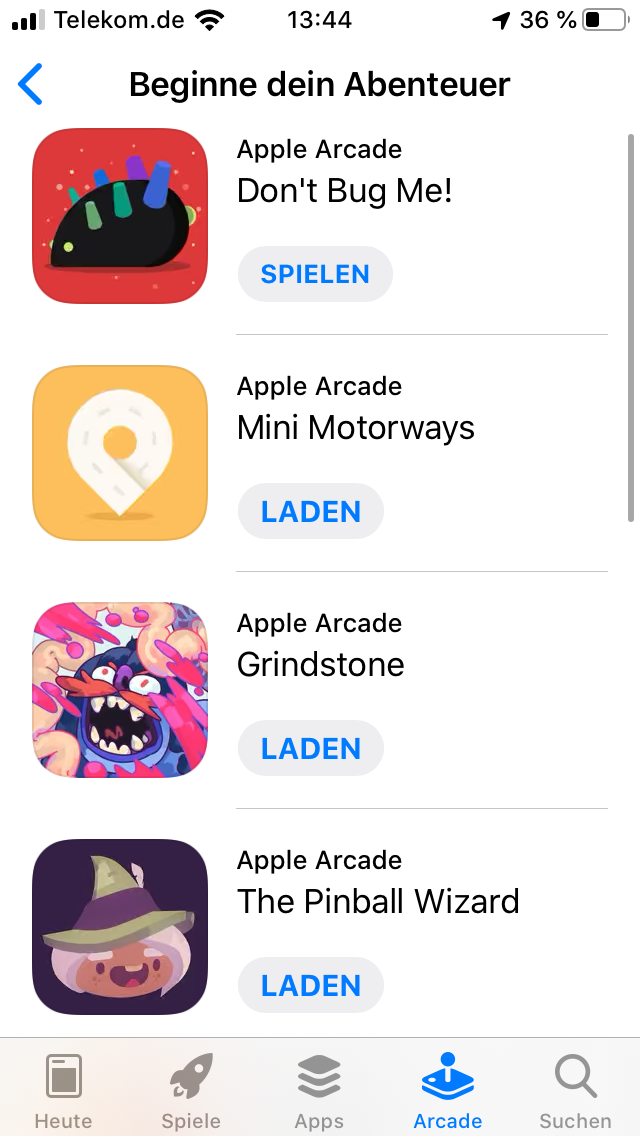This screenshot has width=640, height=1136.
Task: Switch to the Heute tab
Action: 63,1091
